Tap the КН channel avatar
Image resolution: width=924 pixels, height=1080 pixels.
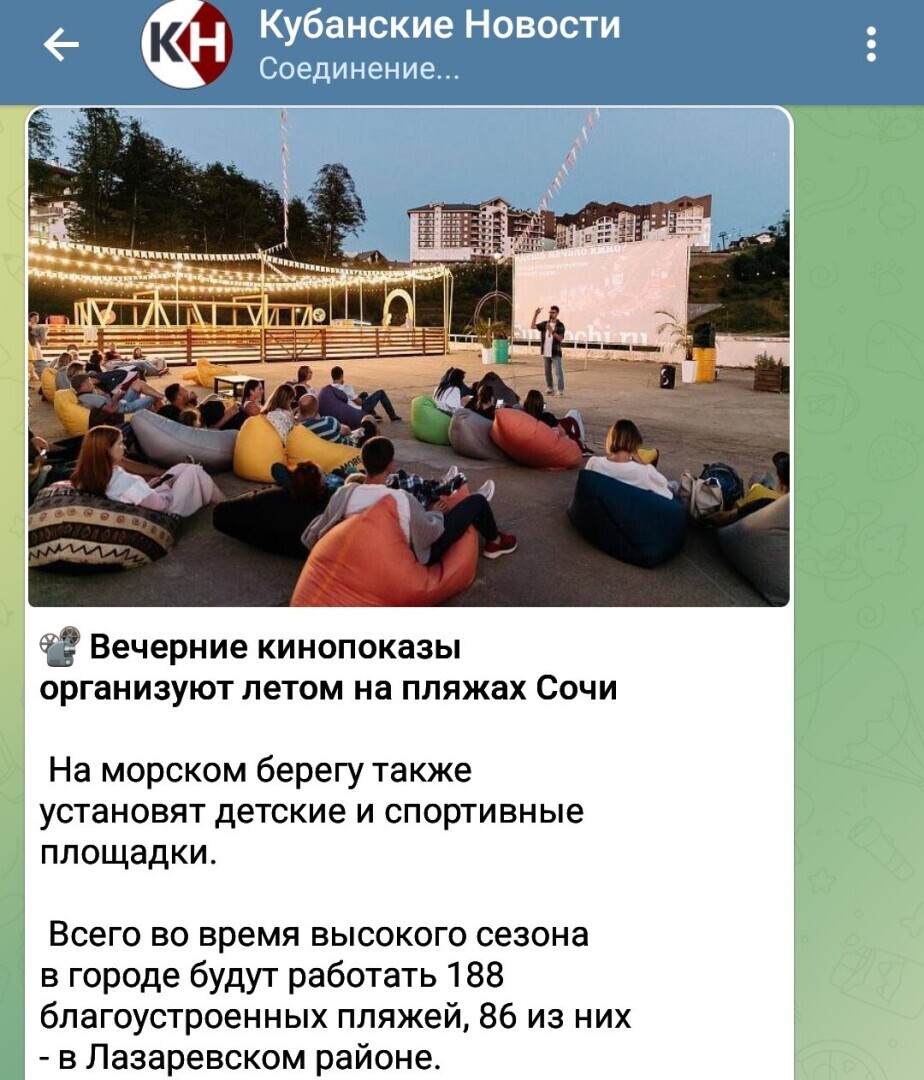pyautogui.click(x=187, y=45)
